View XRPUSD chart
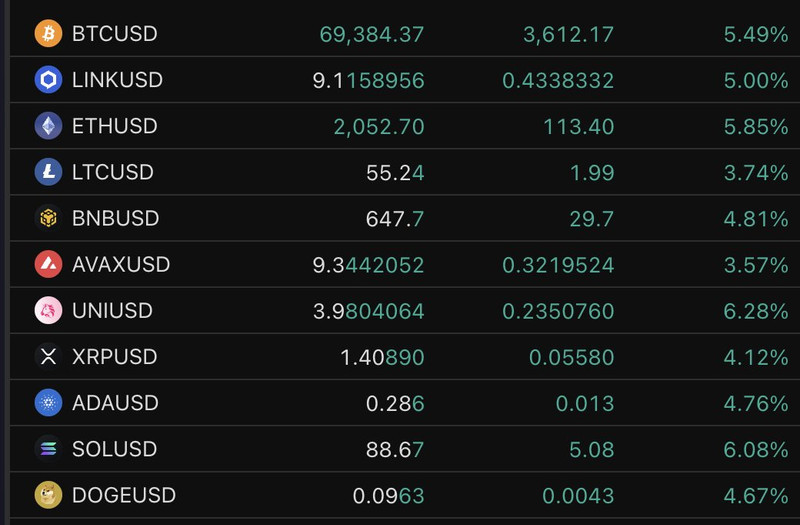The height and width of the screenshot is (525, 800). point(114,357)
